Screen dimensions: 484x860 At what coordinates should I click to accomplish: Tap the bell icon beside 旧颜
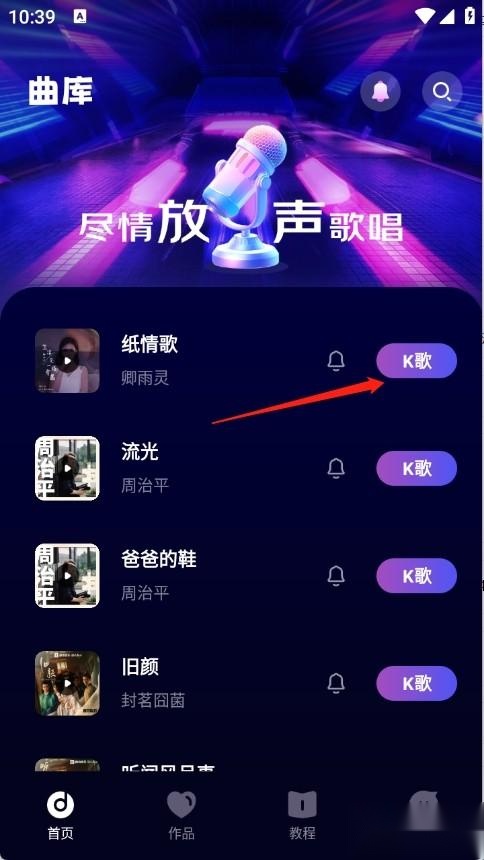point(336,683)
